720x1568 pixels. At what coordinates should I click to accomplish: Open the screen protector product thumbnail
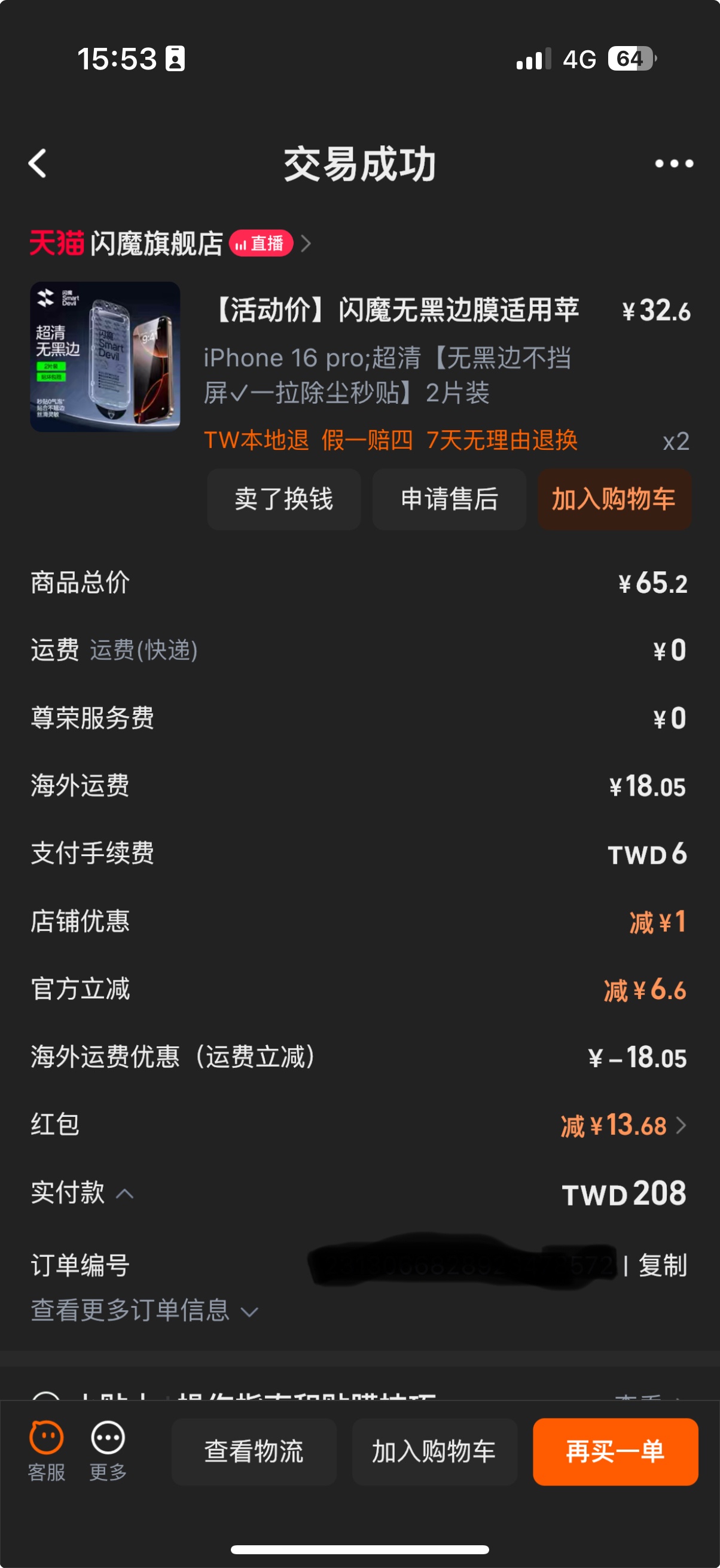coord(105,357)
